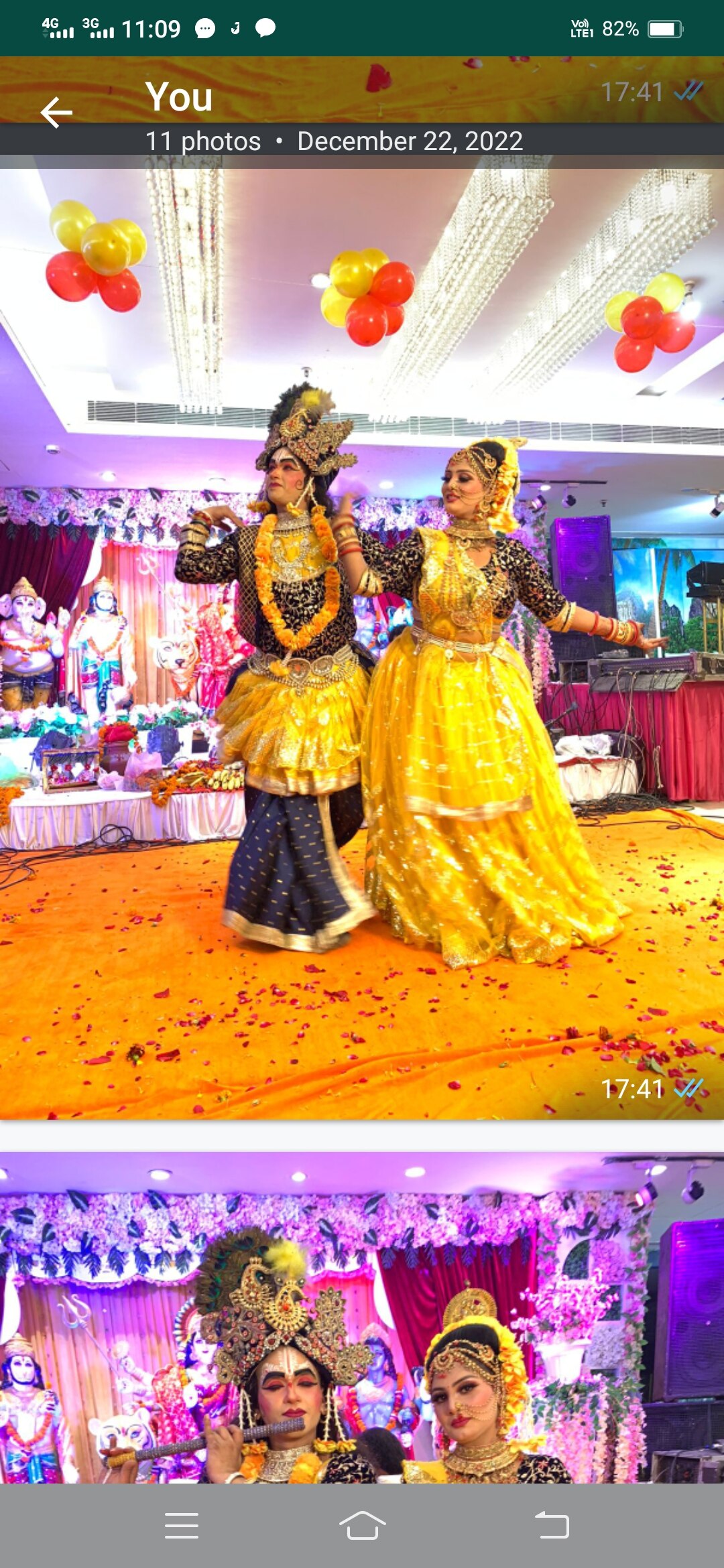Screen dimensions: 724x1568
Task: Go back using the top arrow
Action: point(56,112)
